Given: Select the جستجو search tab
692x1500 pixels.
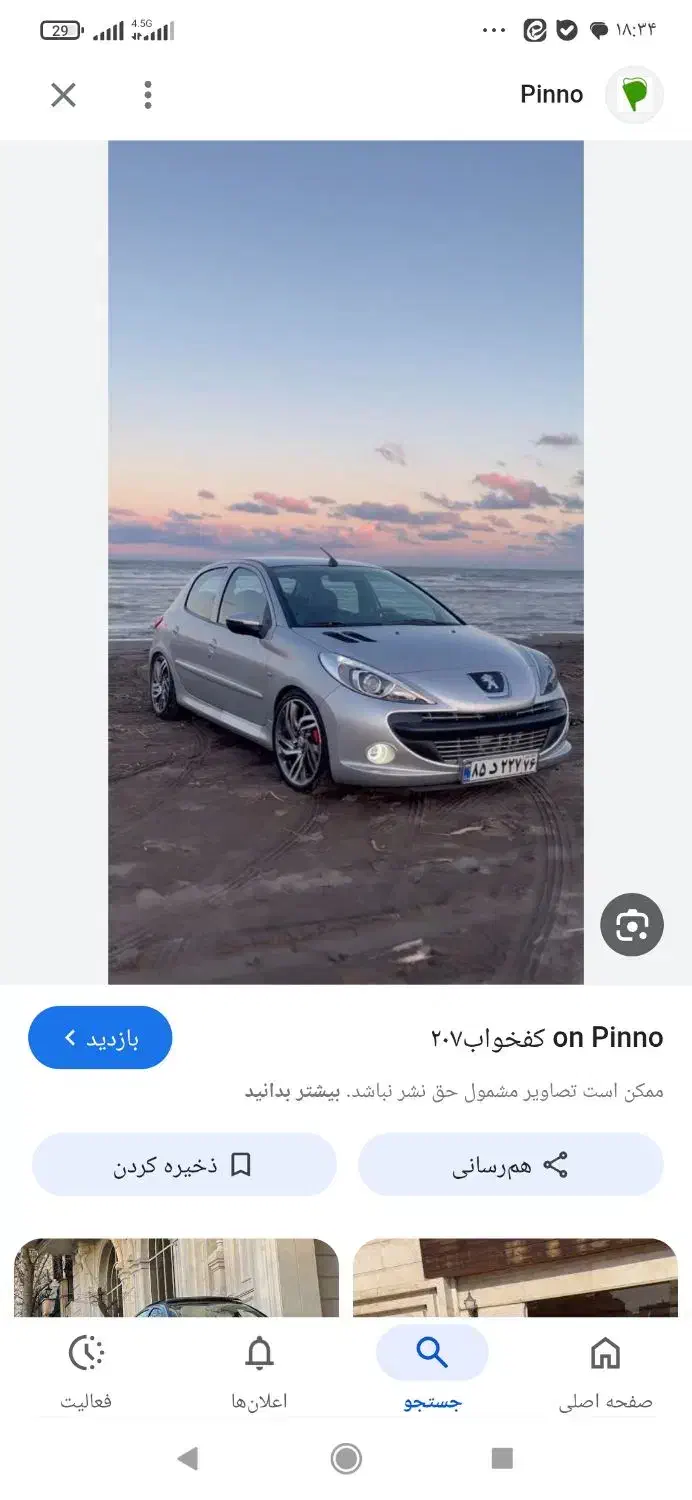Looking at the screenshot, I should pyautogui.click(x=432, y=1372).
